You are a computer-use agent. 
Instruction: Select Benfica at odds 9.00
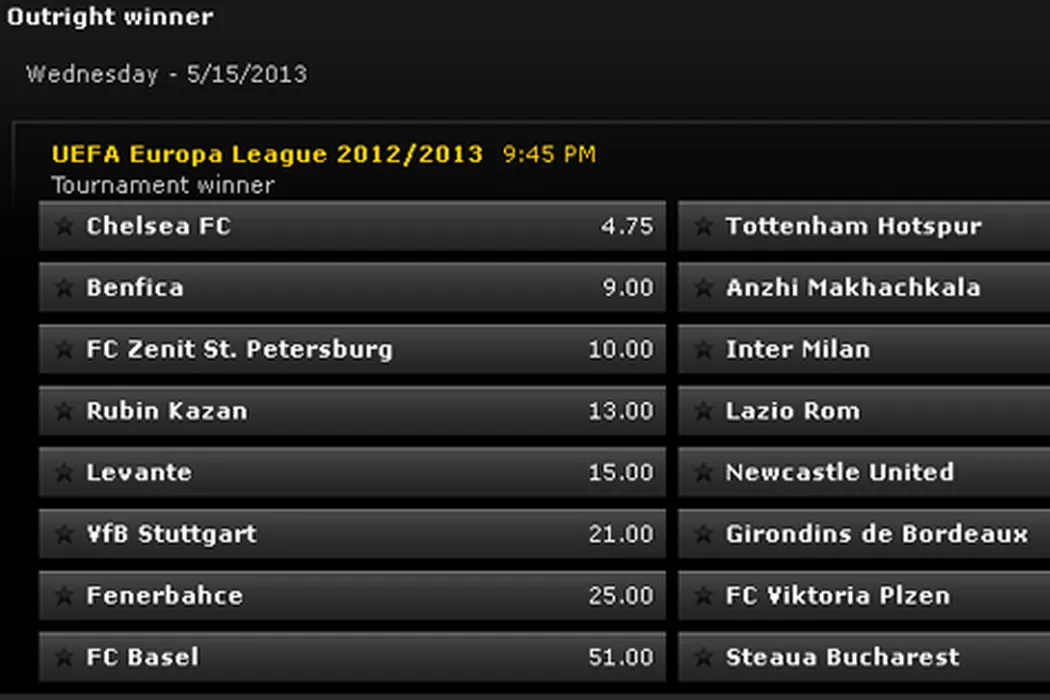click(x=352, y=288)
